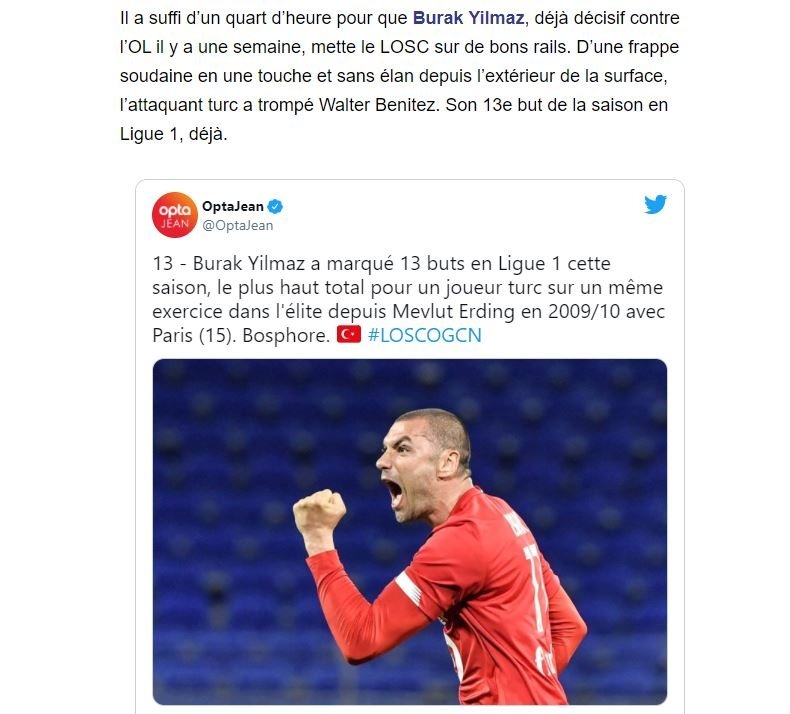Tap the Twitter bird icon on the tweet
This screenshot has width=790, height=714.
(655, 205)
